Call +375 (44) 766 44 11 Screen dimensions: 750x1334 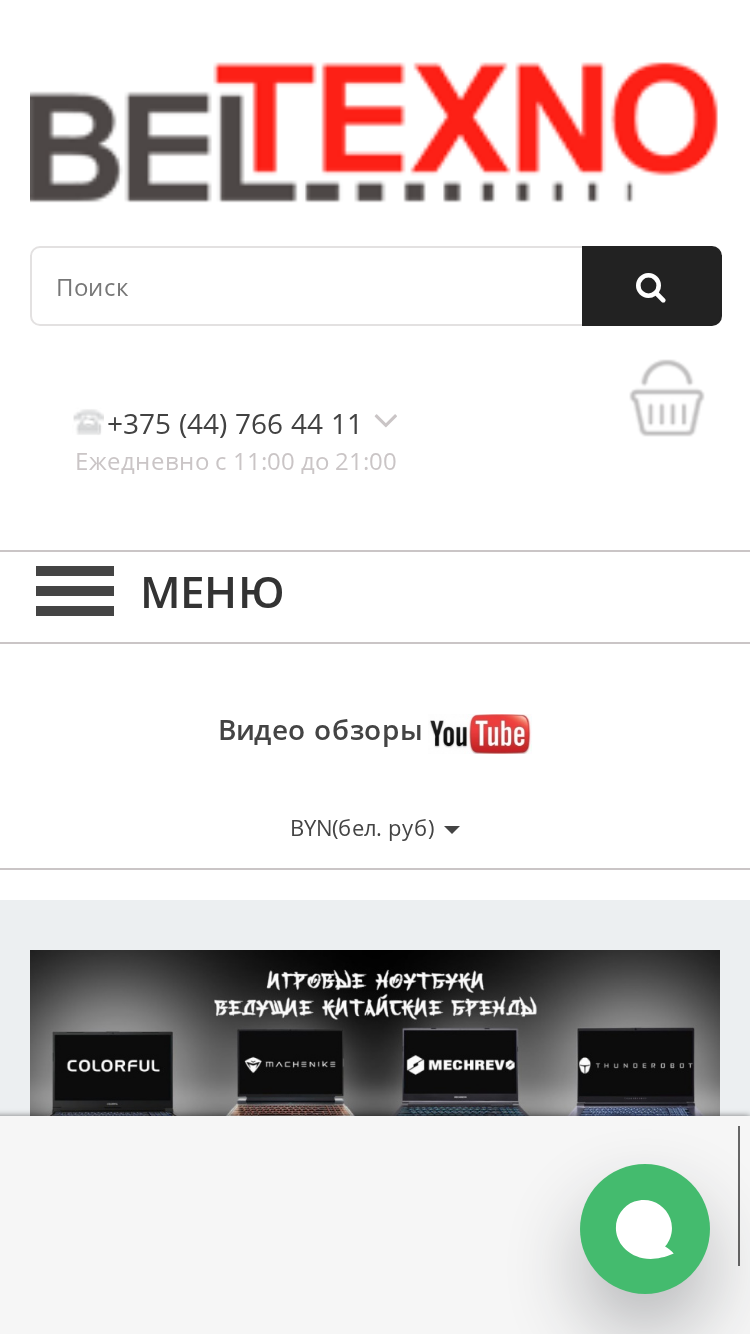point(234,424)
